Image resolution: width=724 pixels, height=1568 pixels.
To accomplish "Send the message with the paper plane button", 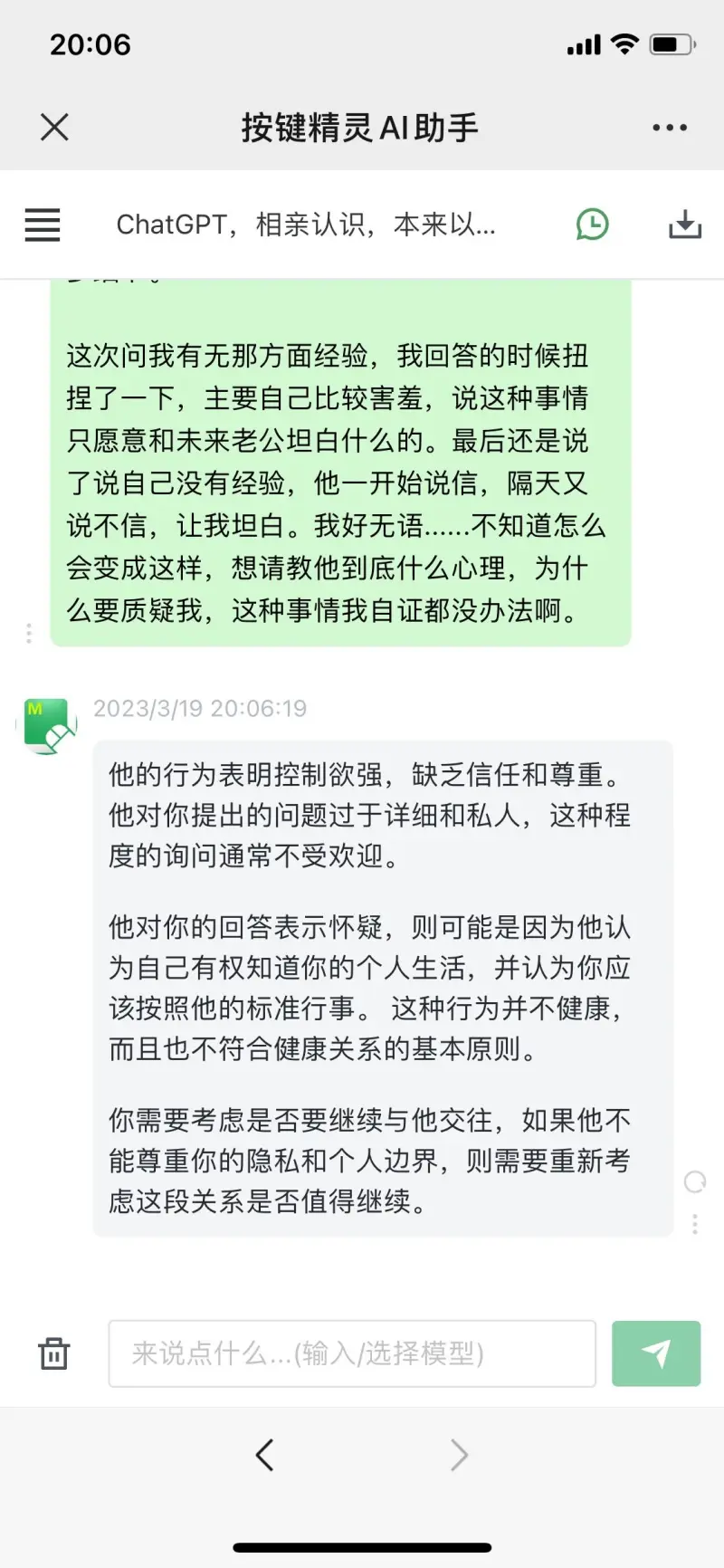I will point(656,1353).
